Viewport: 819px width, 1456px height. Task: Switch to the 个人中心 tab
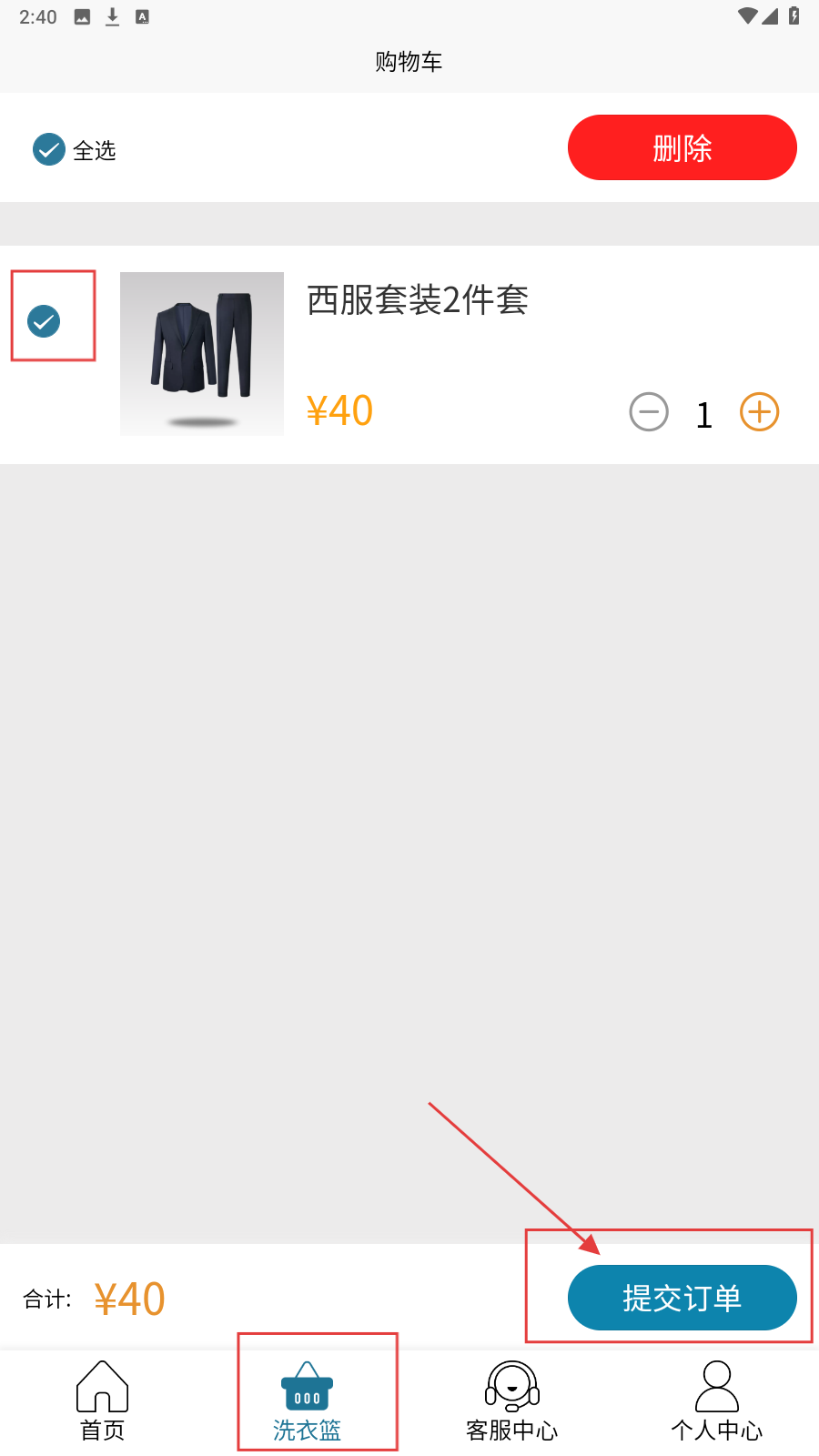coord(717,1401)
